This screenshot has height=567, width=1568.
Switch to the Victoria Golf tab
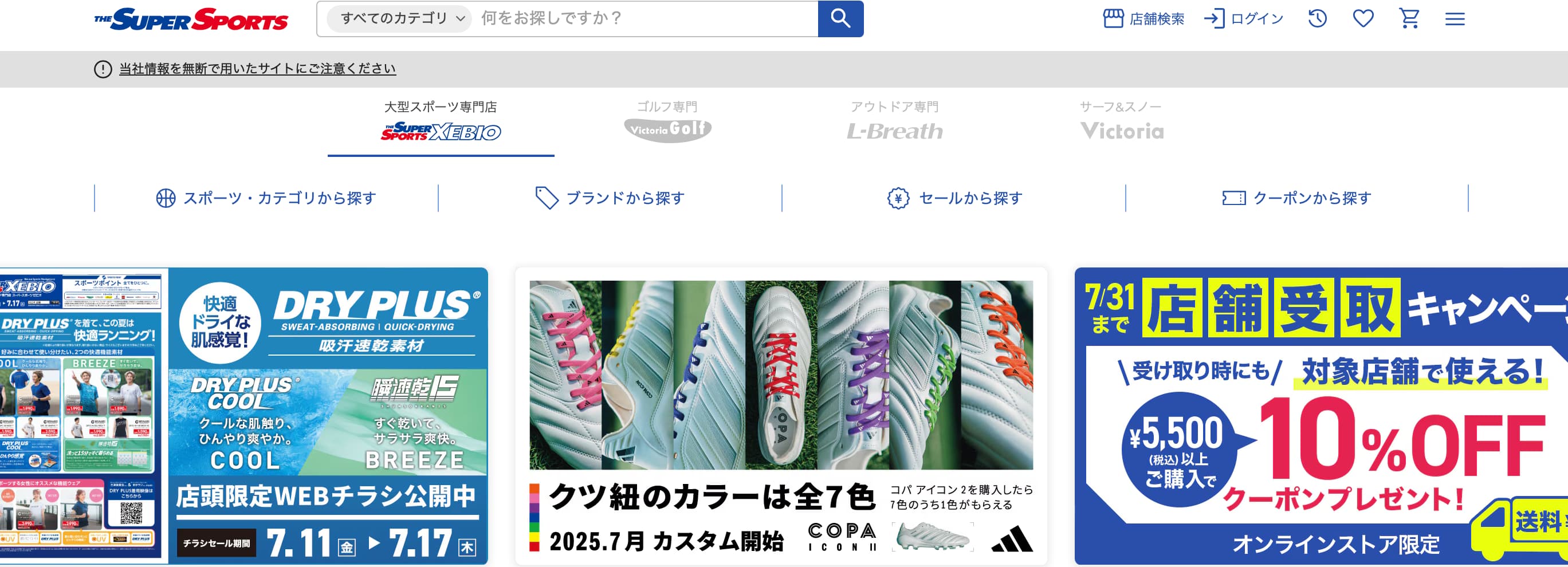click(667, 124)
